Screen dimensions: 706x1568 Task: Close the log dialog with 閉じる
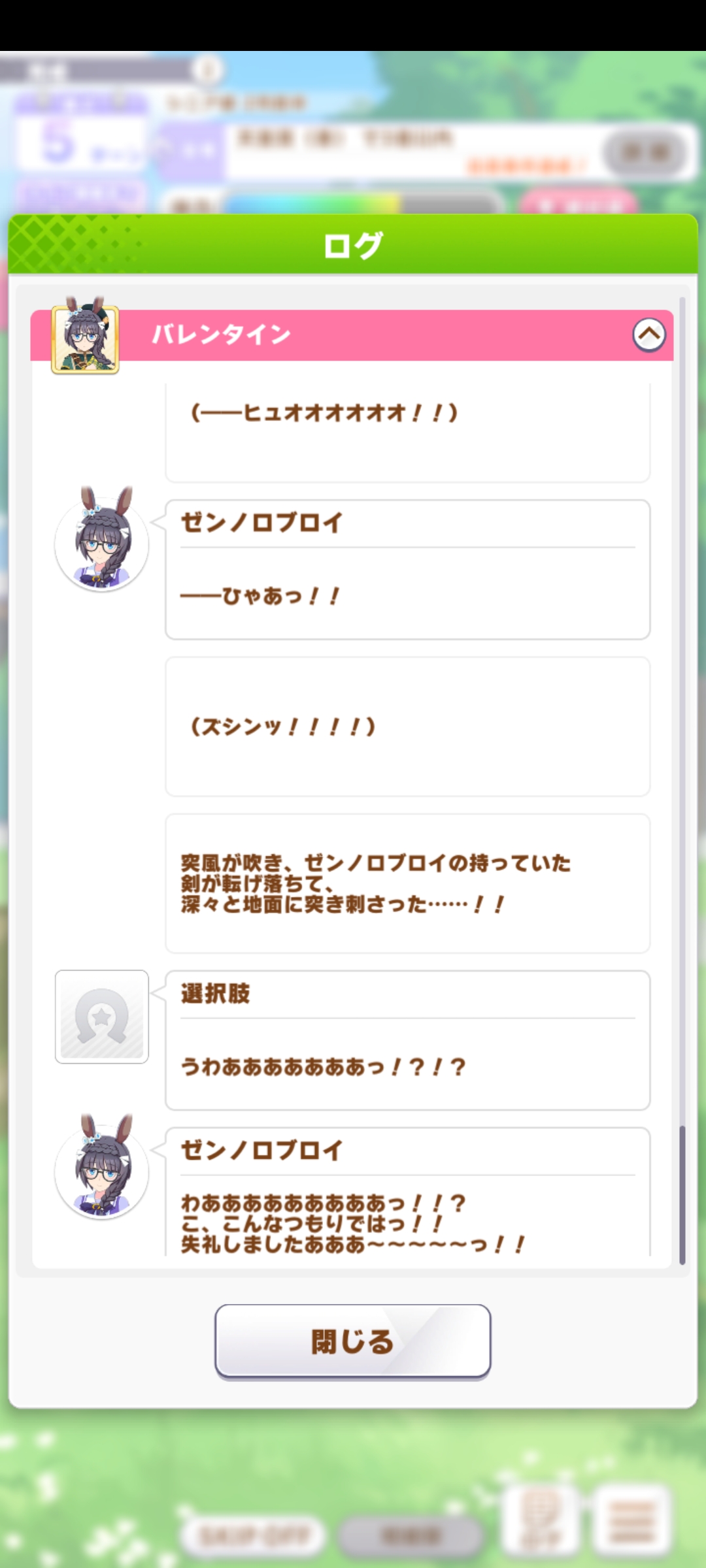pyautogui.click(x=353, y=1341)
